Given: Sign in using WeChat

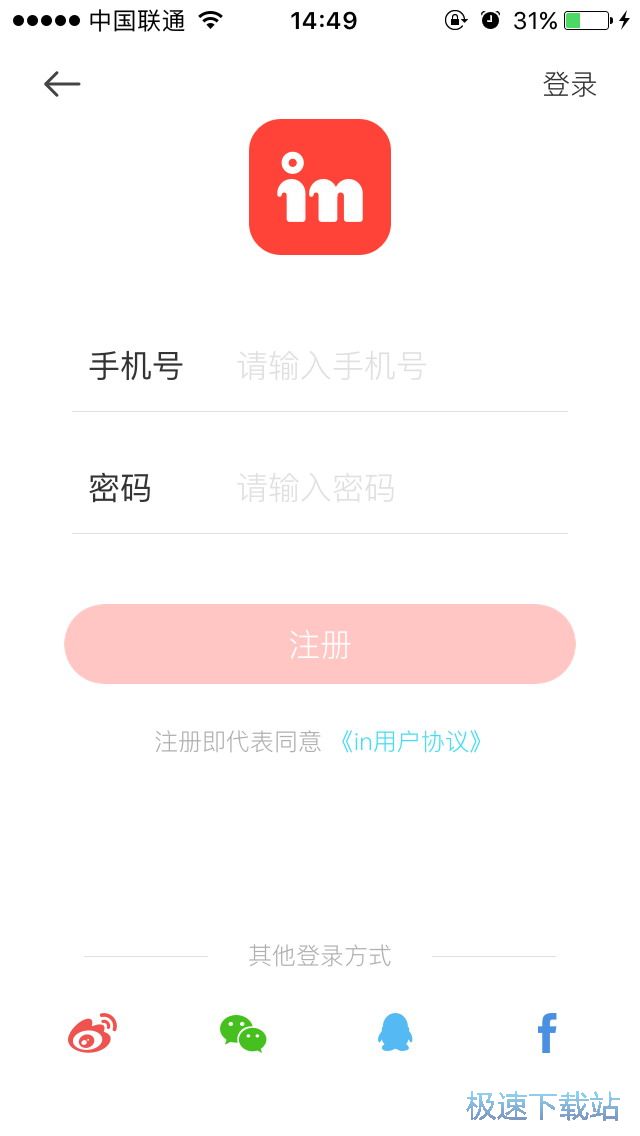Looking at the screenshot, I should (243, 1033).
